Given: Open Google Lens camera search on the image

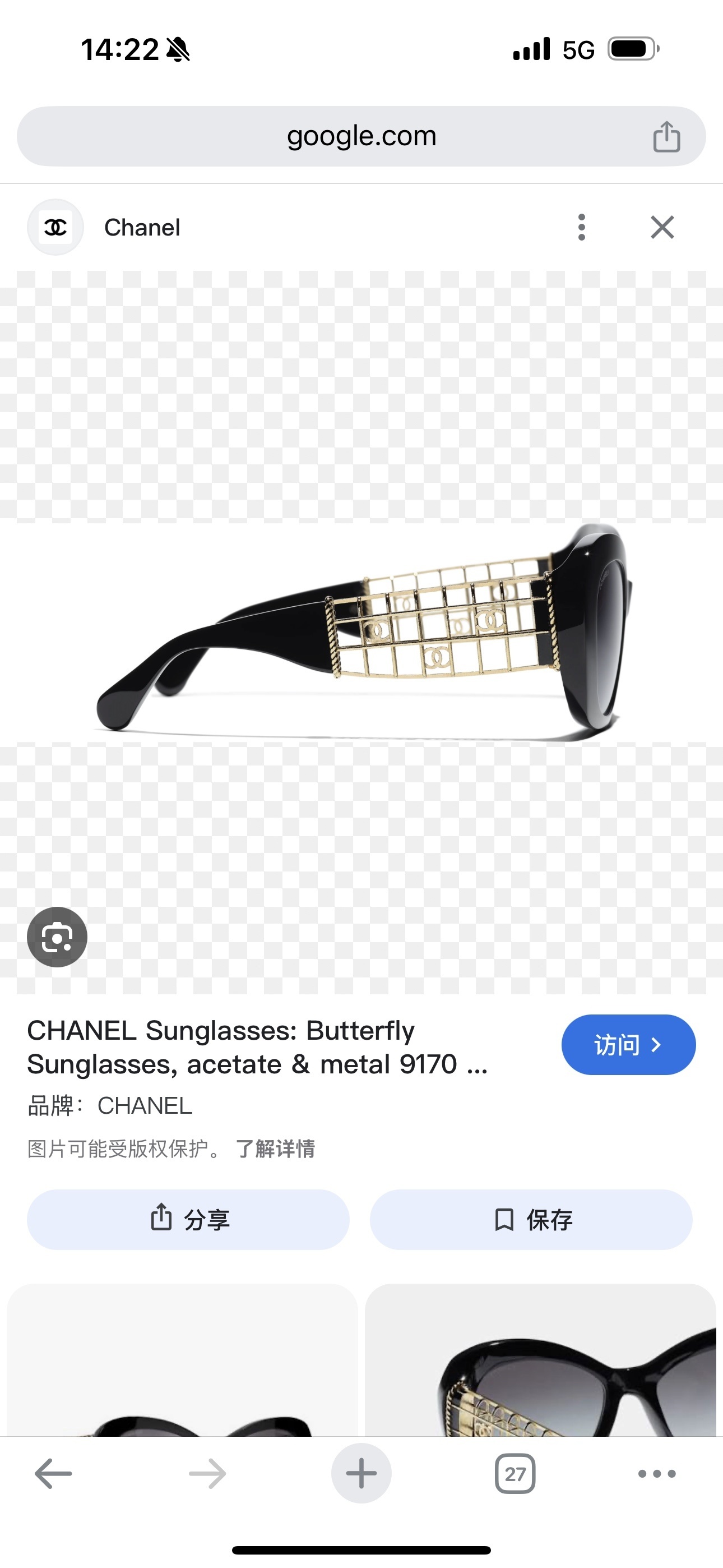Looking at the screenshot, I should tap(57, 938).
